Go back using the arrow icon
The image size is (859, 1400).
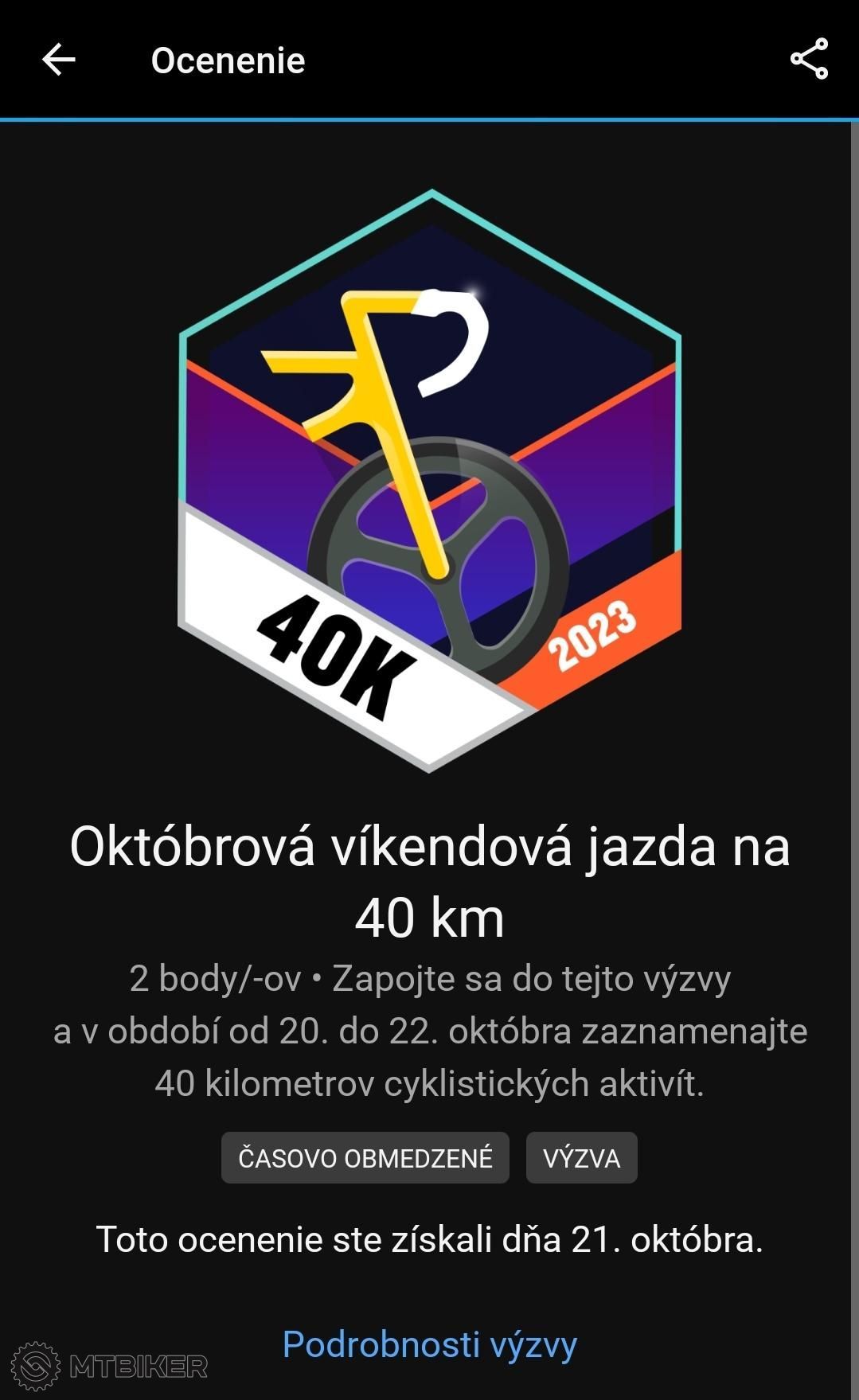point(58,60)
